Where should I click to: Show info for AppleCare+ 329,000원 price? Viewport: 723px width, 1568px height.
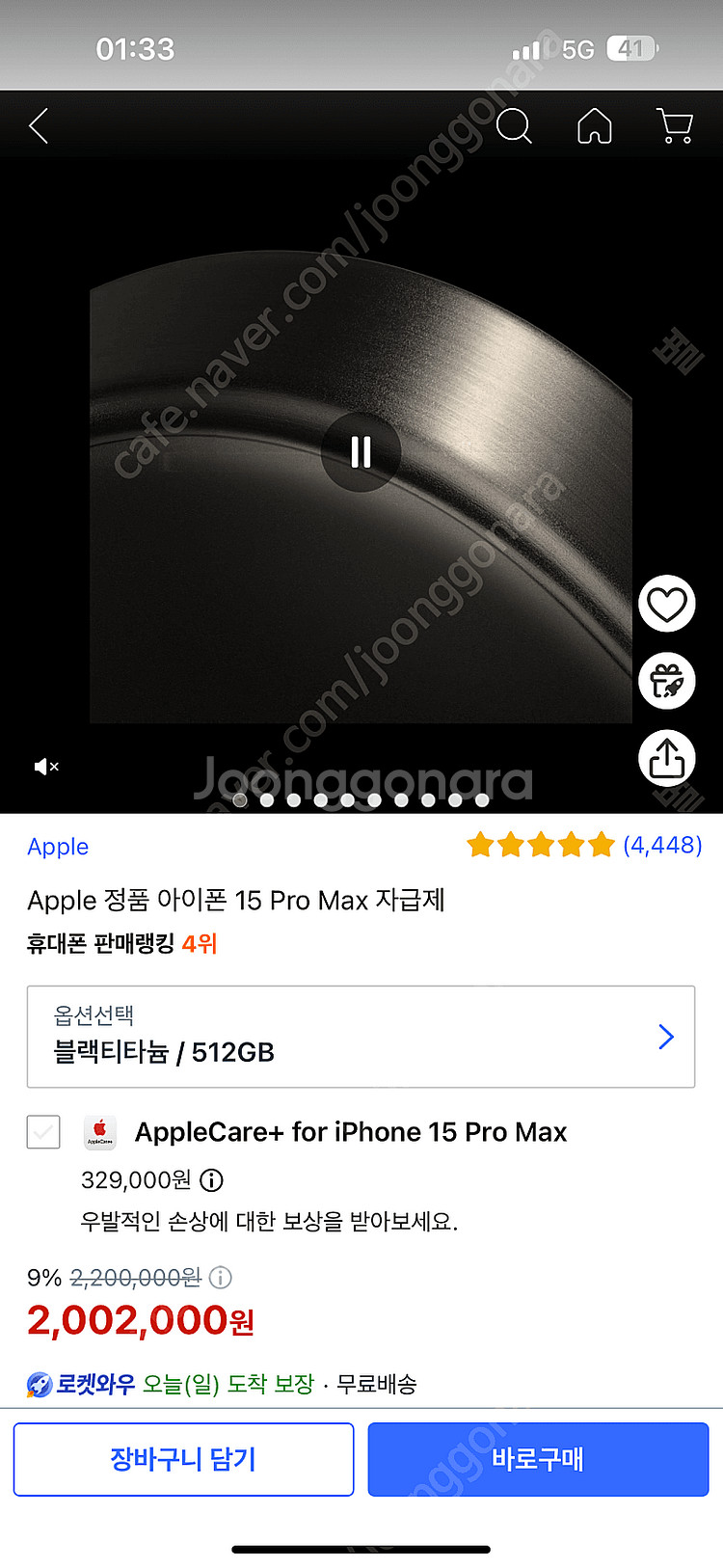pos(211,1180)
